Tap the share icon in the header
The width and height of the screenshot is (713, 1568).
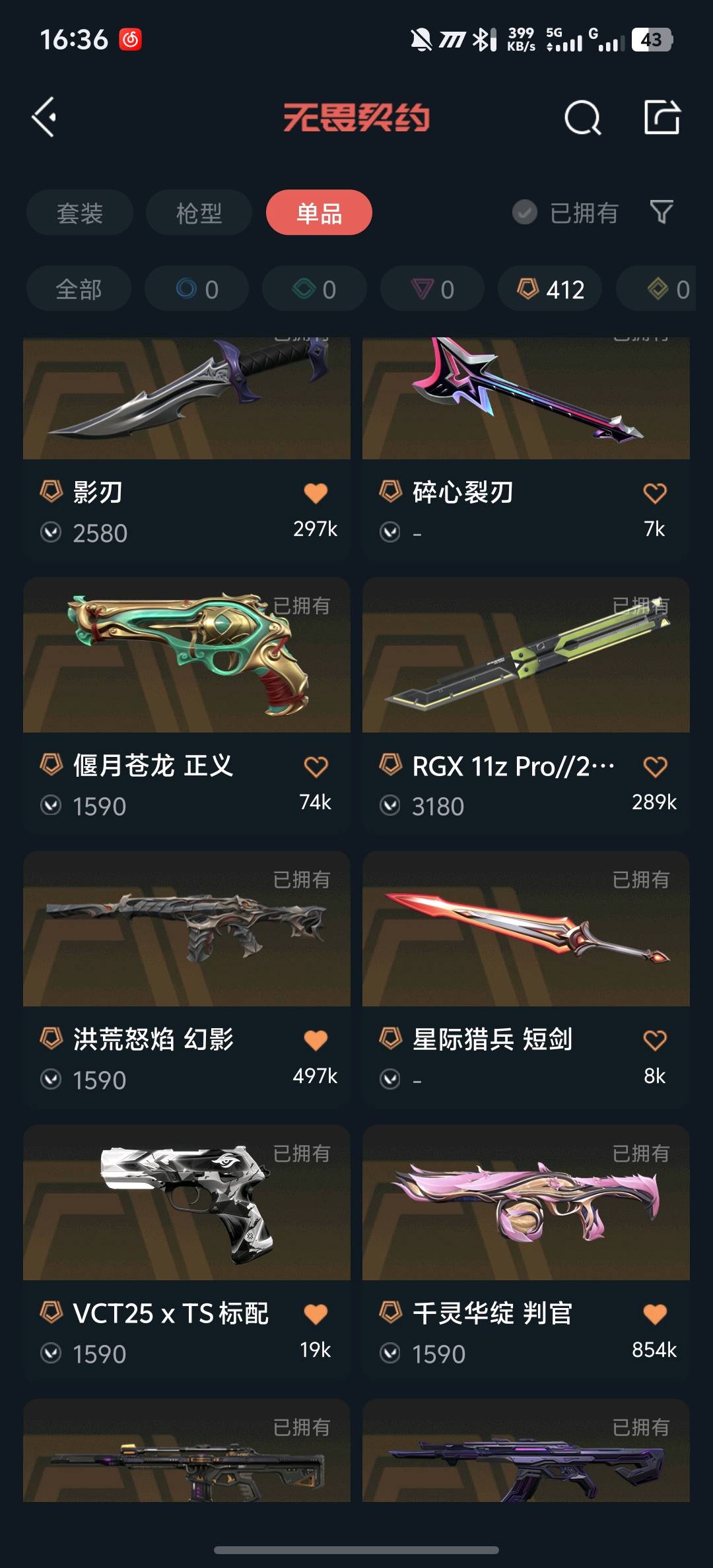[662, 117]
